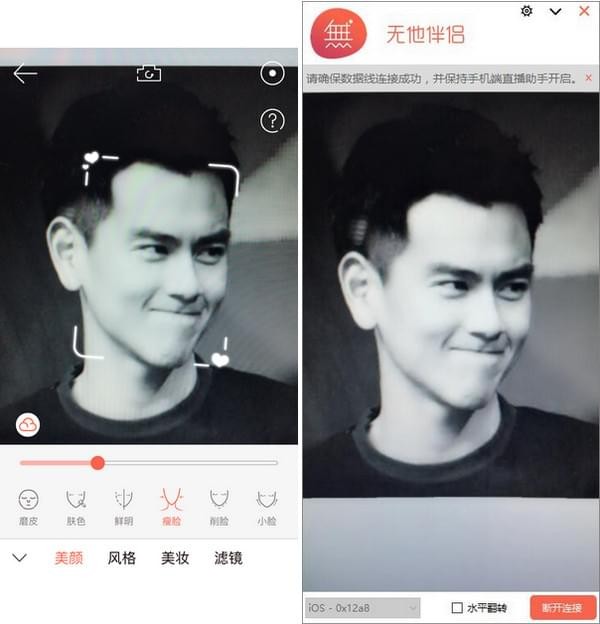Collapse the beauty panel with chevron
The width and height of the screenshot is (600, 624).
19,558
